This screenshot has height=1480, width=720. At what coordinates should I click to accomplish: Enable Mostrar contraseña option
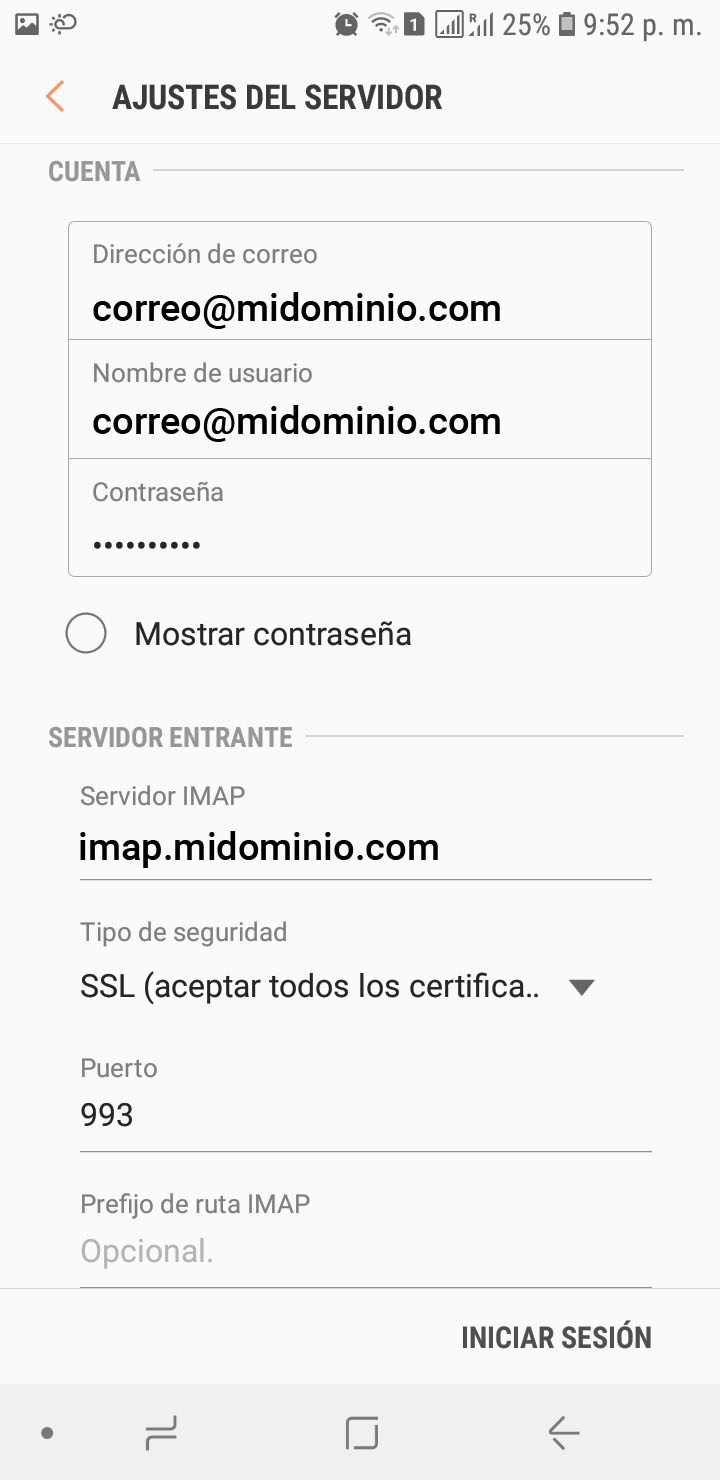tap(86, 634)
